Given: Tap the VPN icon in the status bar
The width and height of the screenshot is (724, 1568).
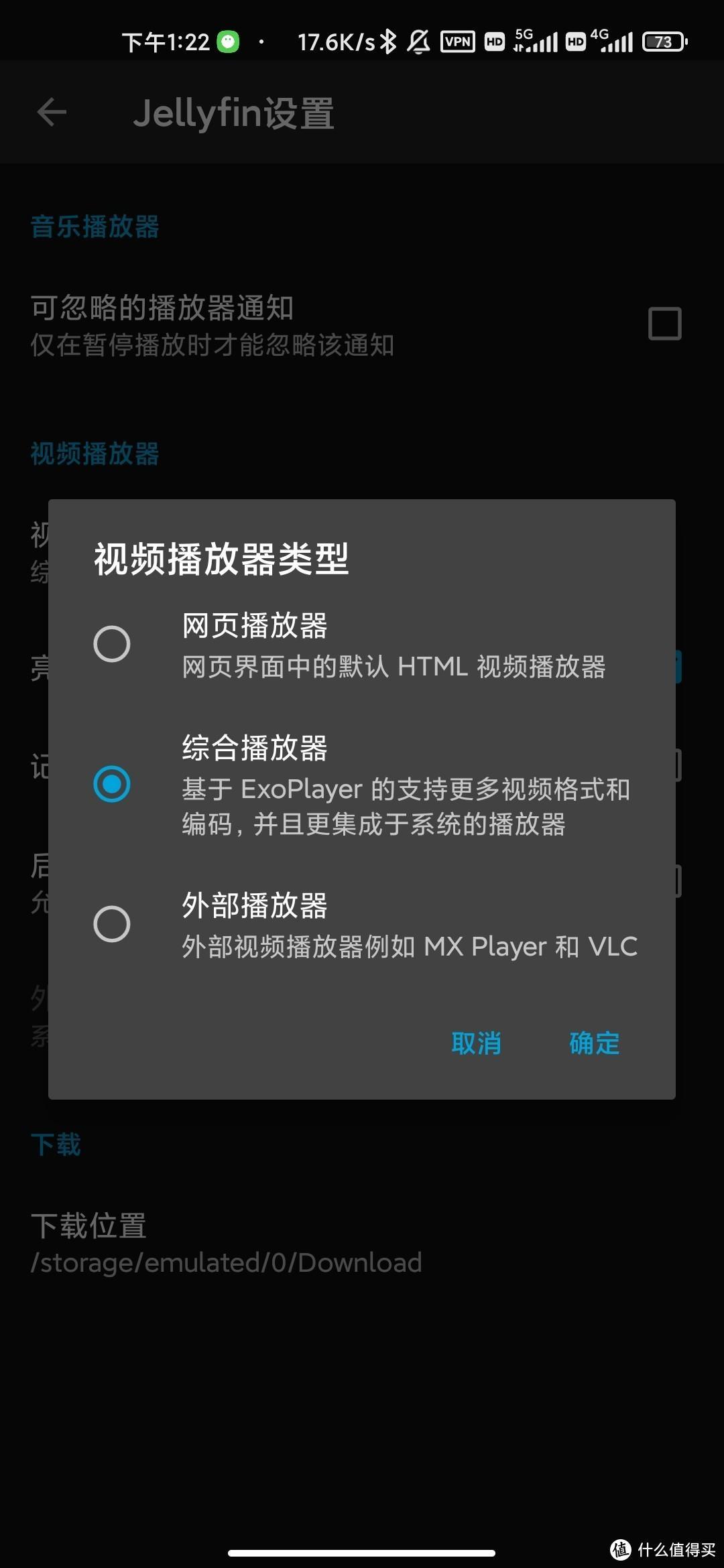Looking at the screenshot, I should tap(458, 42).
